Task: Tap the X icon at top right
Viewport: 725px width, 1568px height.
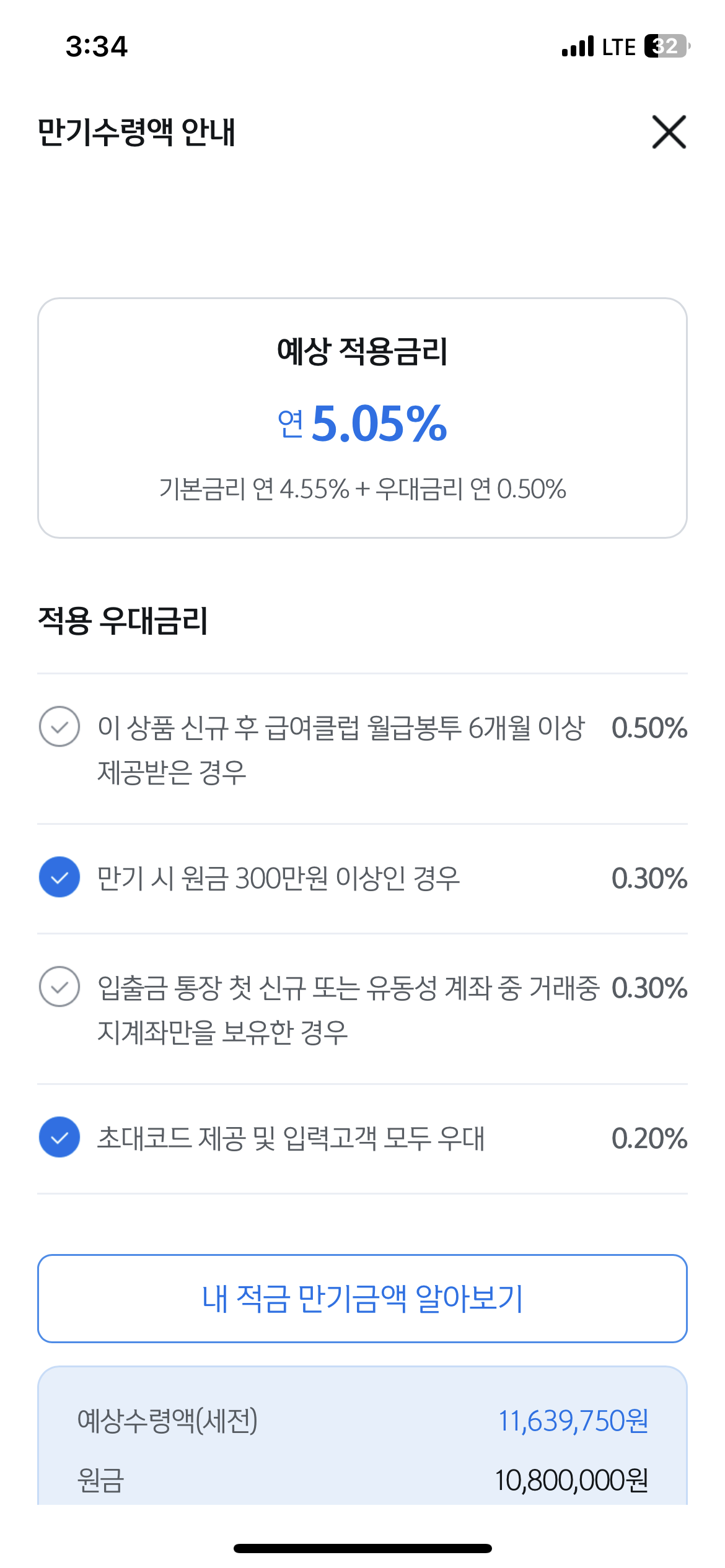Action: (669, 133)
